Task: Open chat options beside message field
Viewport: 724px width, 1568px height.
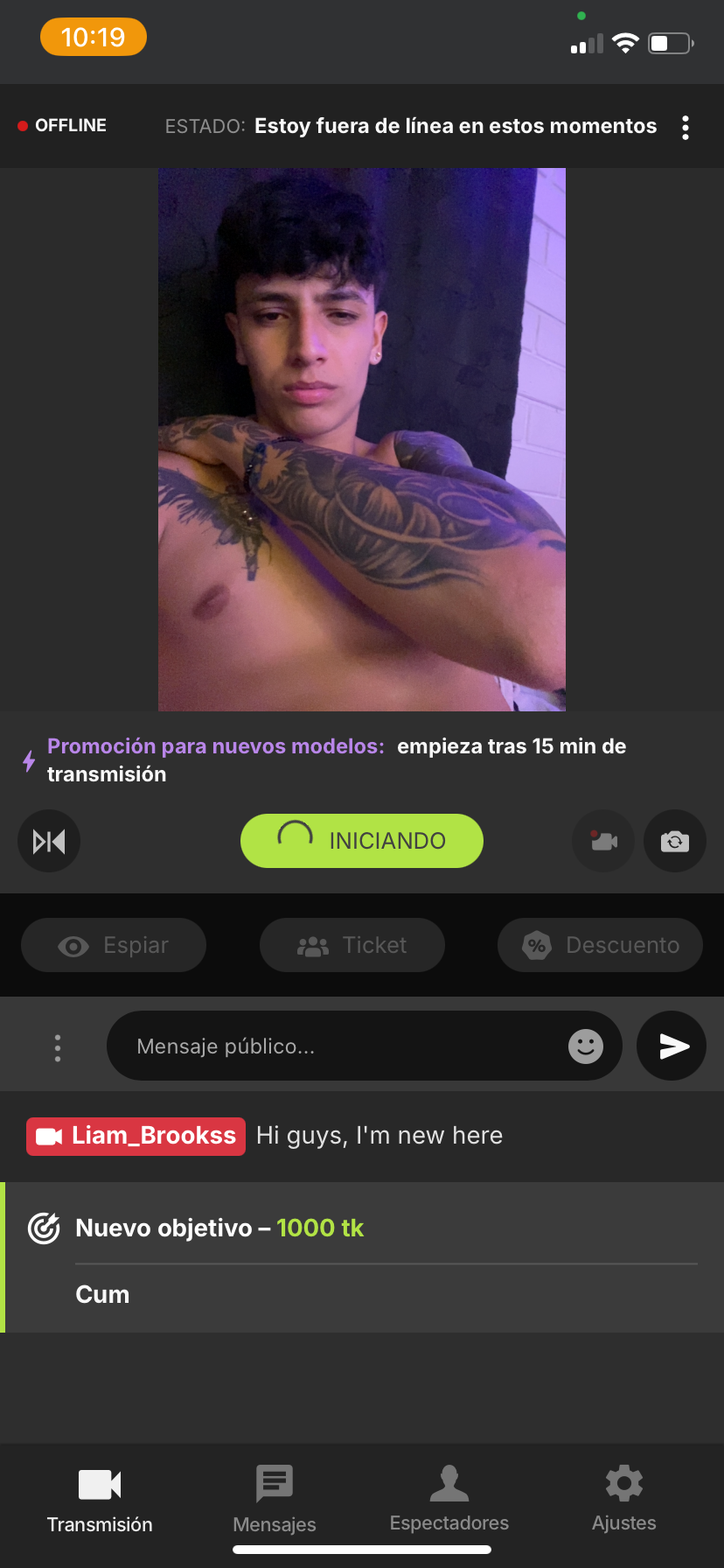Action: [x=58, y=1047]
